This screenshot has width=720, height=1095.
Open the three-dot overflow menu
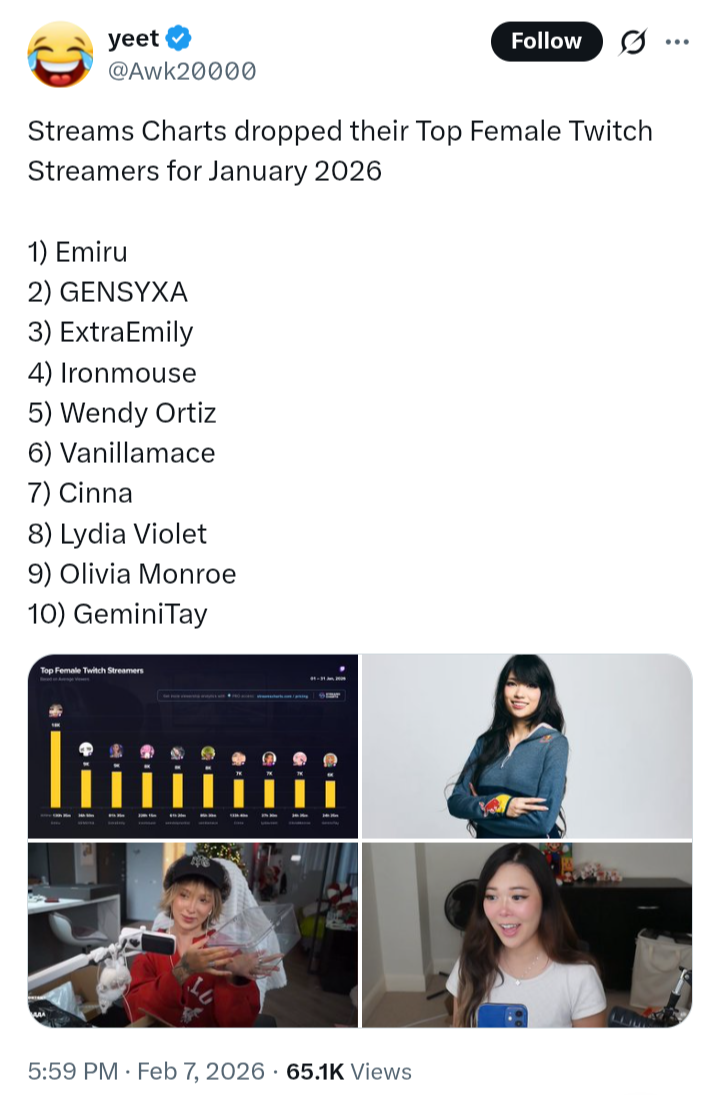[x=677, y=42]
